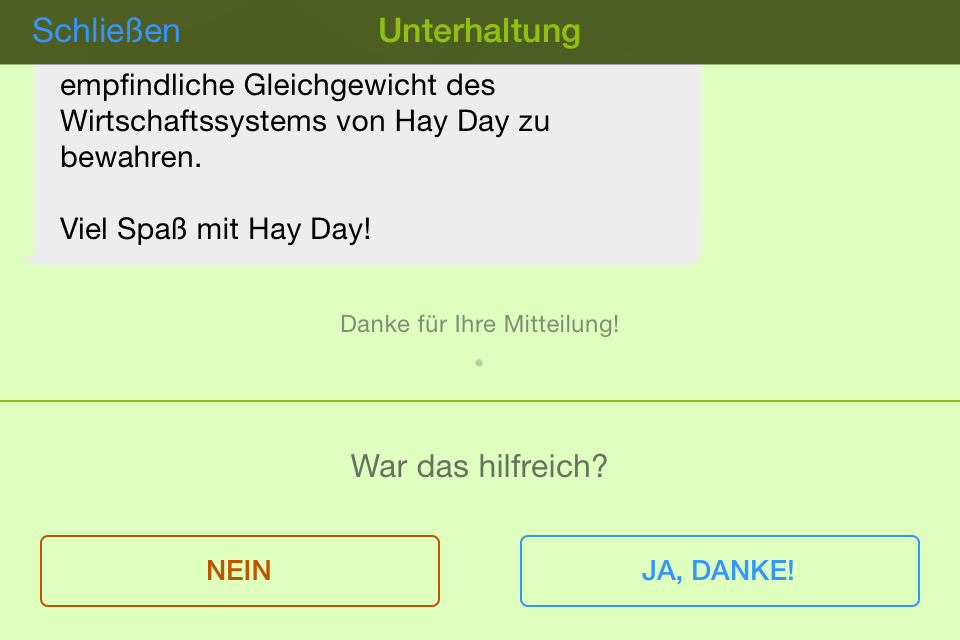960x640 pixels.
Task: Confirm it was helpful with JA, DANKE!
Action: click(719, 571)
